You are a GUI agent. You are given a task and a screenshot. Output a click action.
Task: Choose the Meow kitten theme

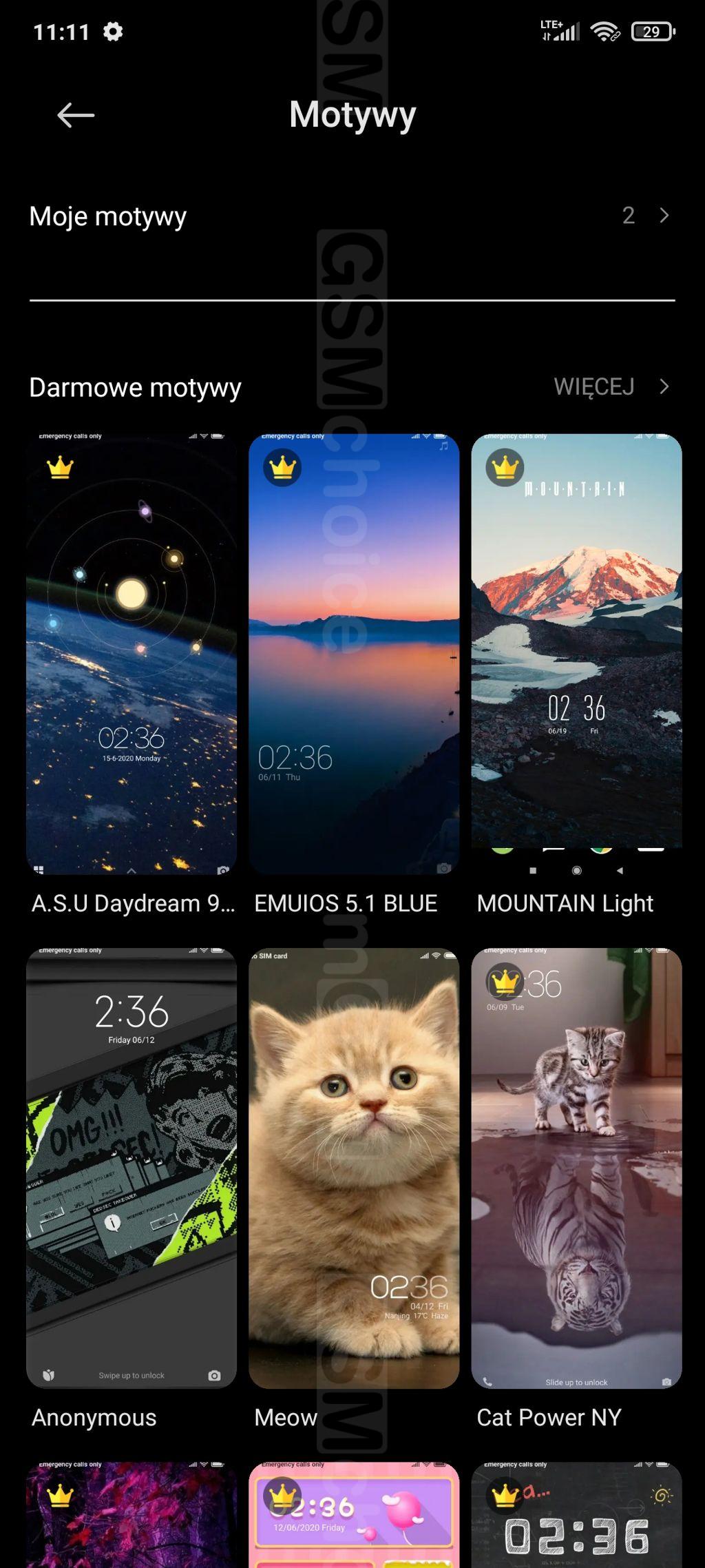(354, 1168)
